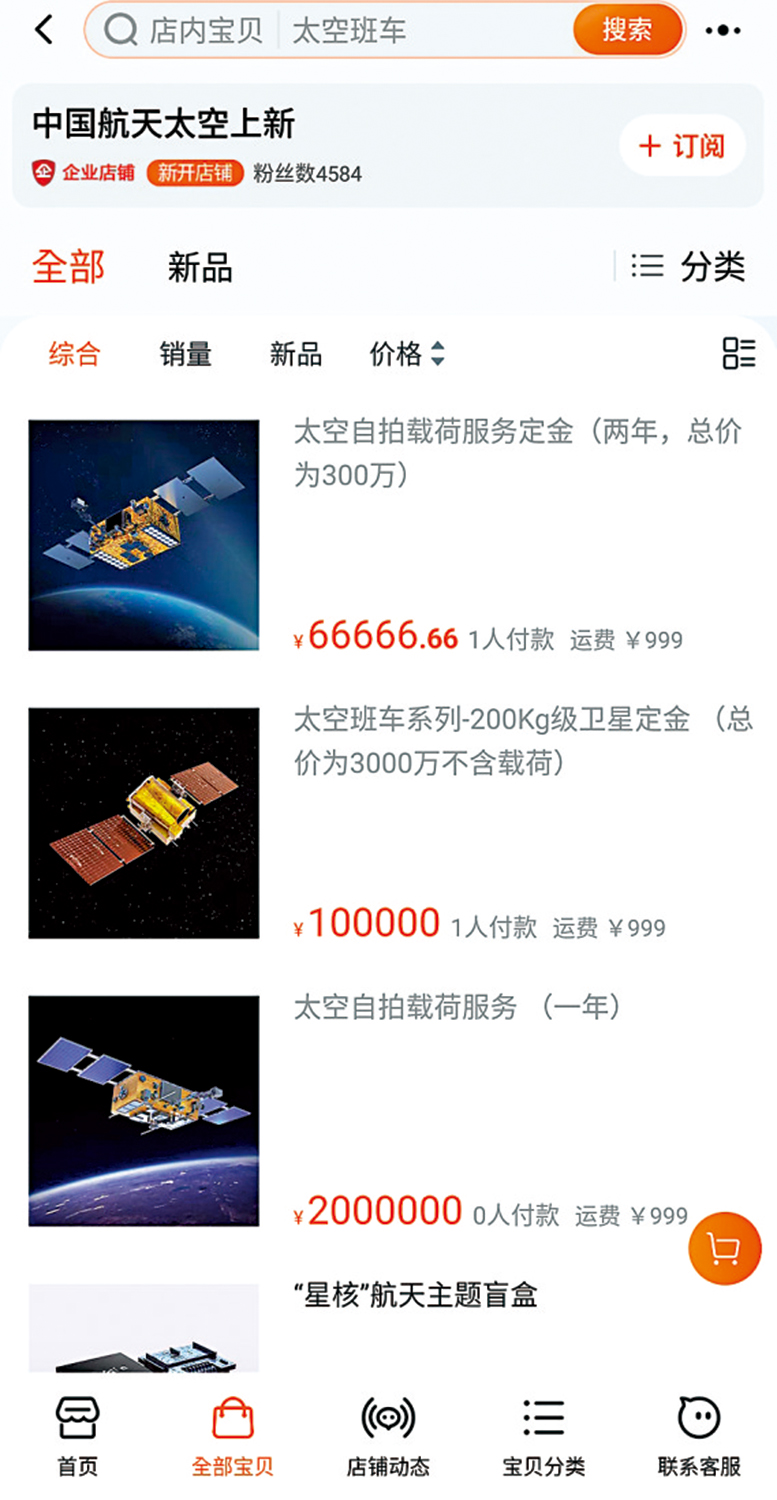
Task: Open "星核"航天主题盲盒 product
Action: coord(416,1296)
